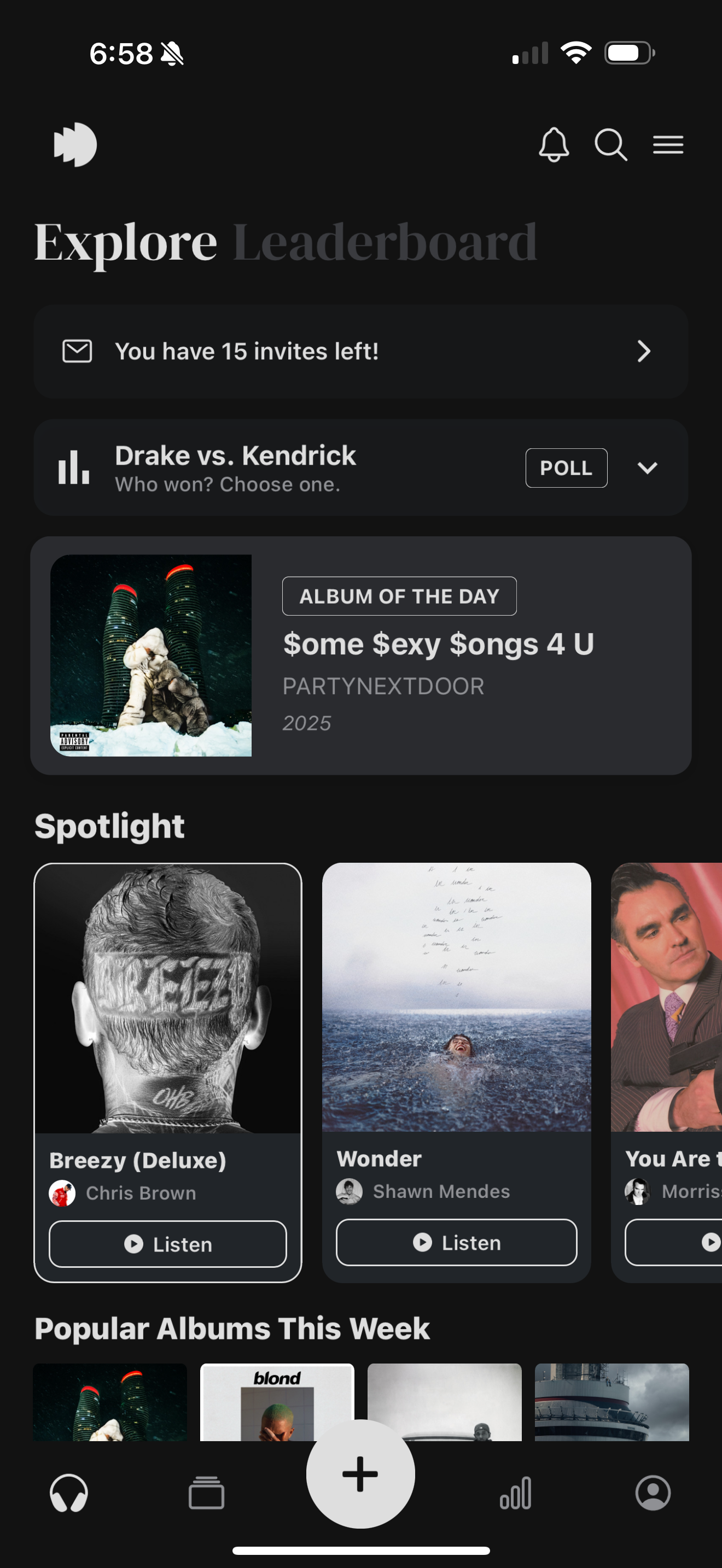Viewport: 722px width, 1568px height.
Task: Open Shawn Mendes artist link
Action: point(441,1191)
